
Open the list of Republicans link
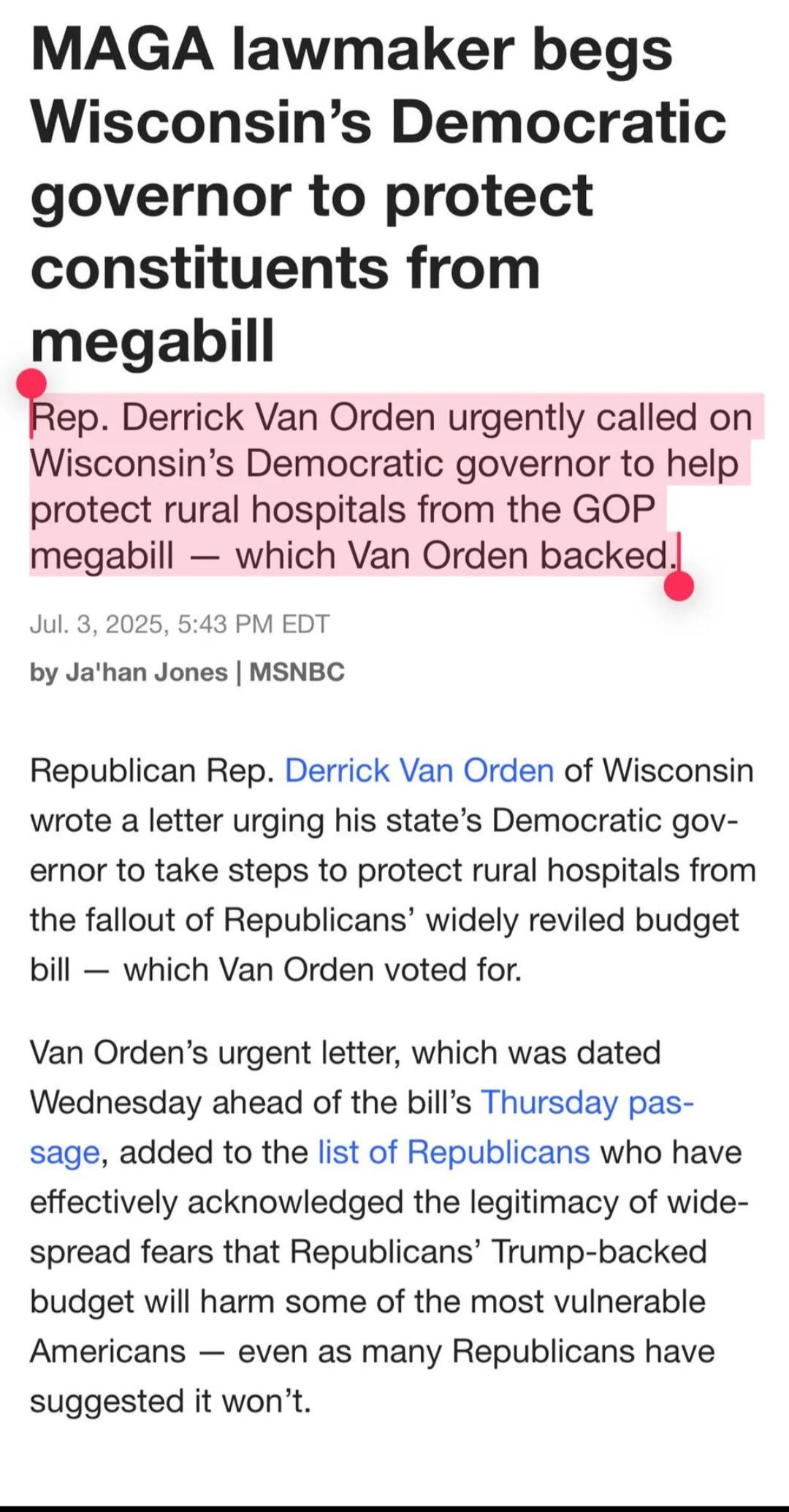454,1152
